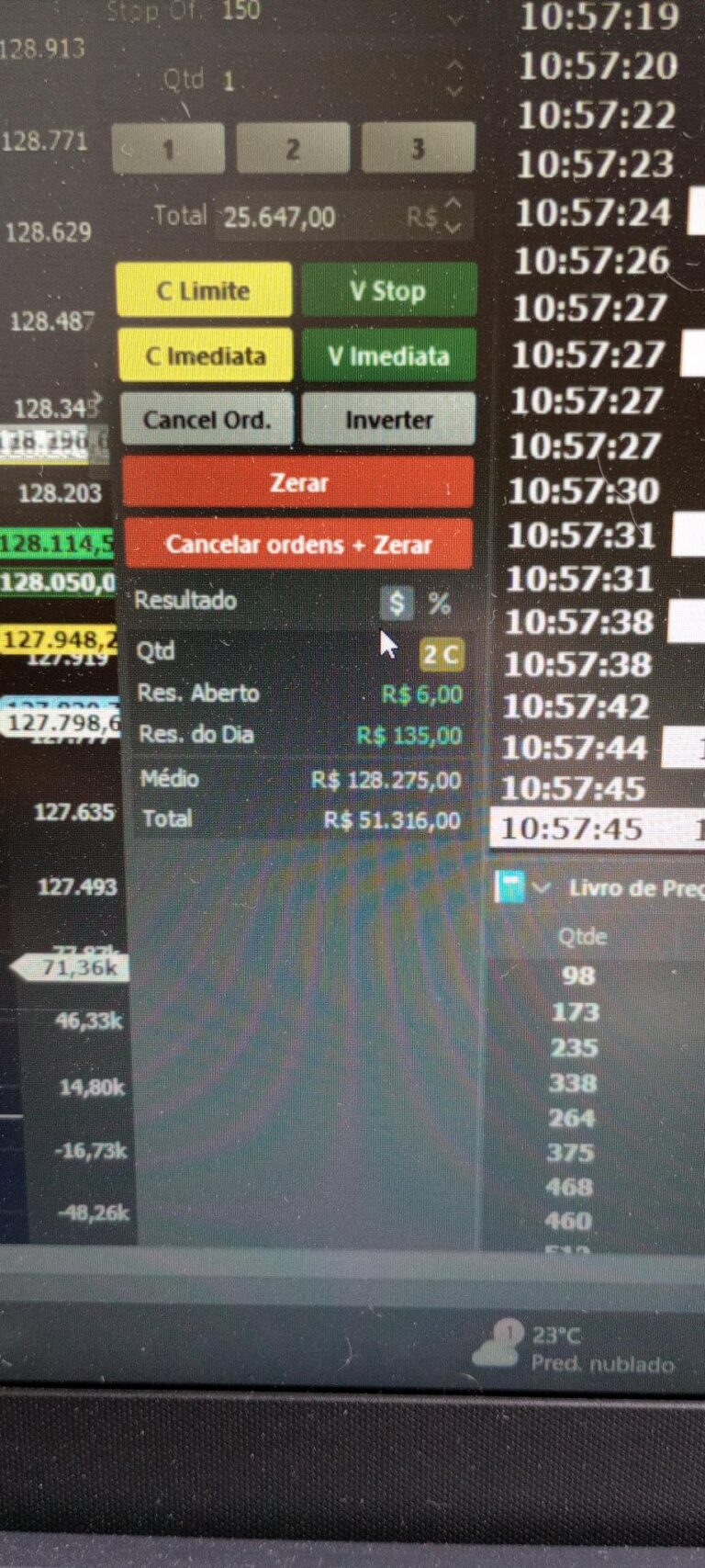This screenshot has height=1568, width=705.
Task: Choose quantity preset 3
Action: [418, 148]
